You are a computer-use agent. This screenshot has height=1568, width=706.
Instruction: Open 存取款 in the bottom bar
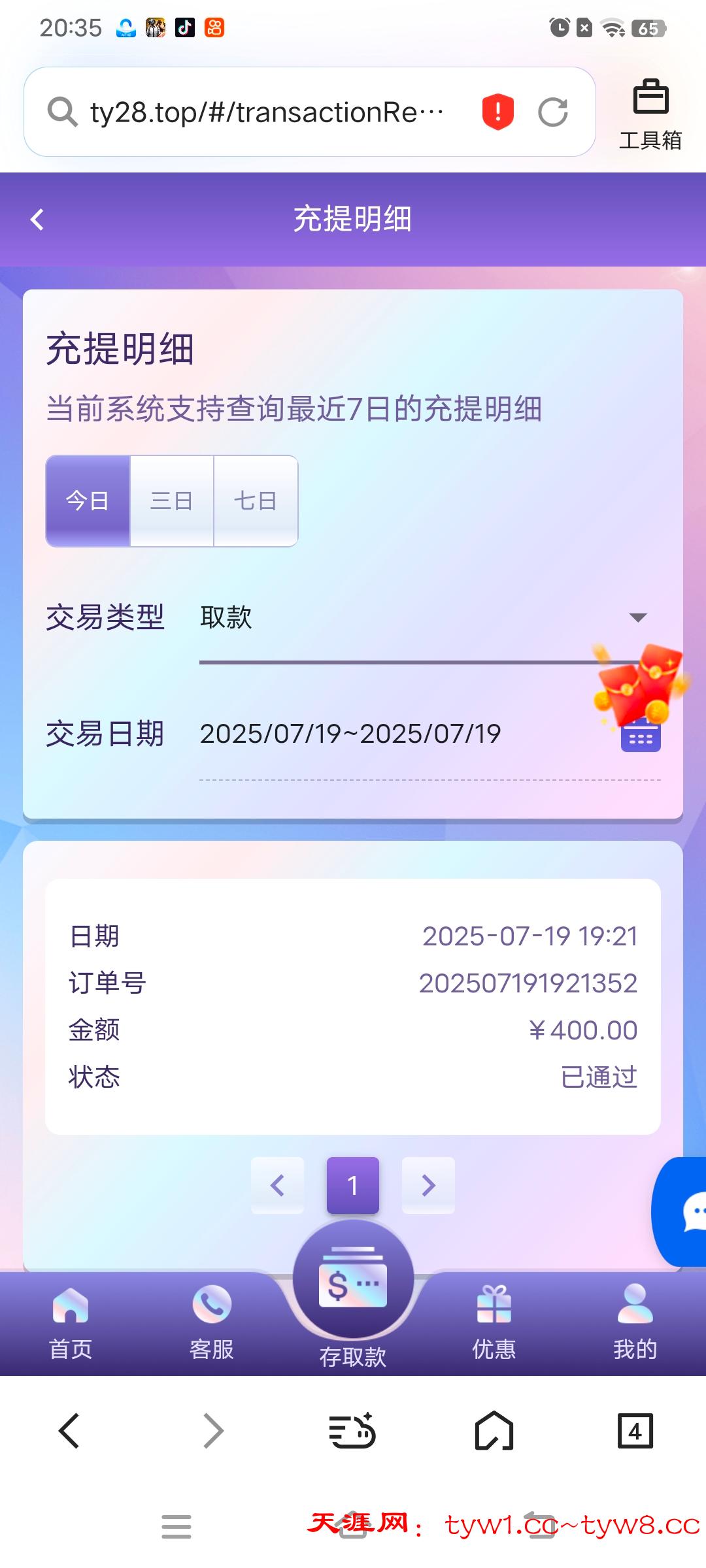(353, 1297)
